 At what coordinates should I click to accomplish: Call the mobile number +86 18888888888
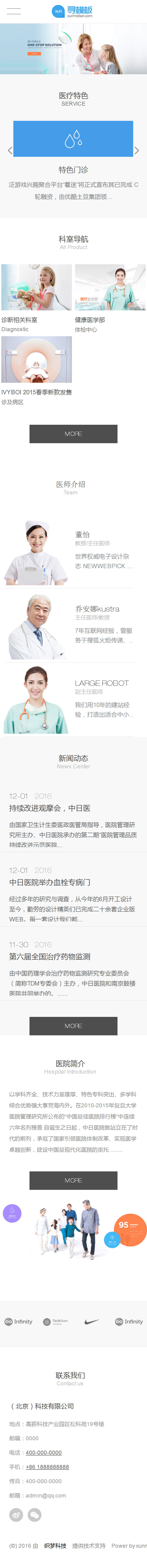click(47, 1467)
